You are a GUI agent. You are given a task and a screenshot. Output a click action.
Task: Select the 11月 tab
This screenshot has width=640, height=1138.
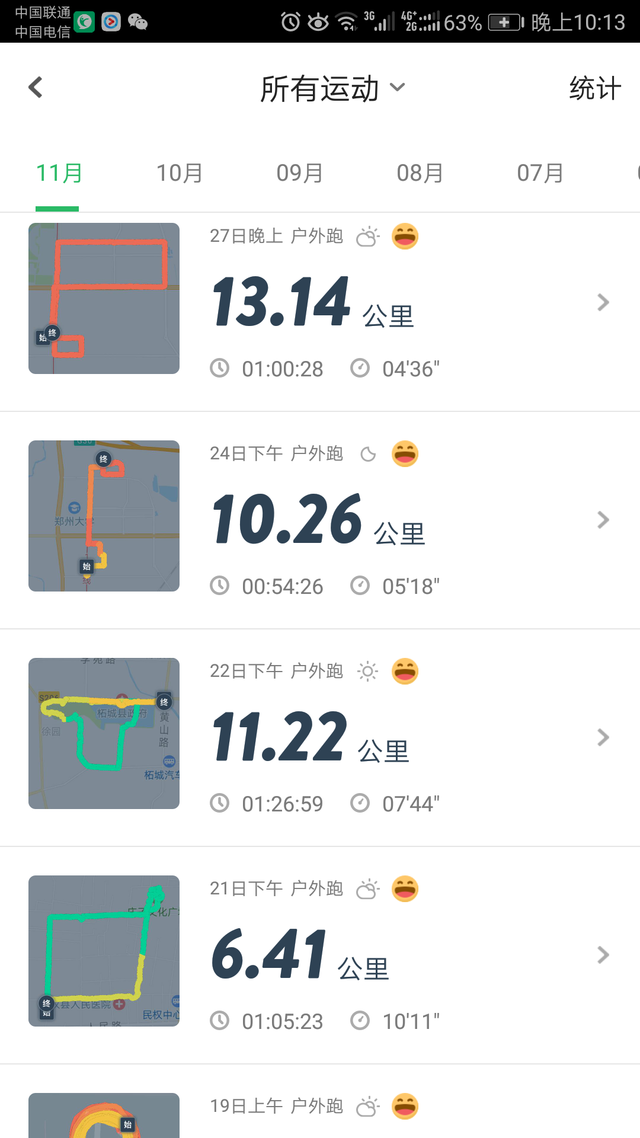(59, 173)
